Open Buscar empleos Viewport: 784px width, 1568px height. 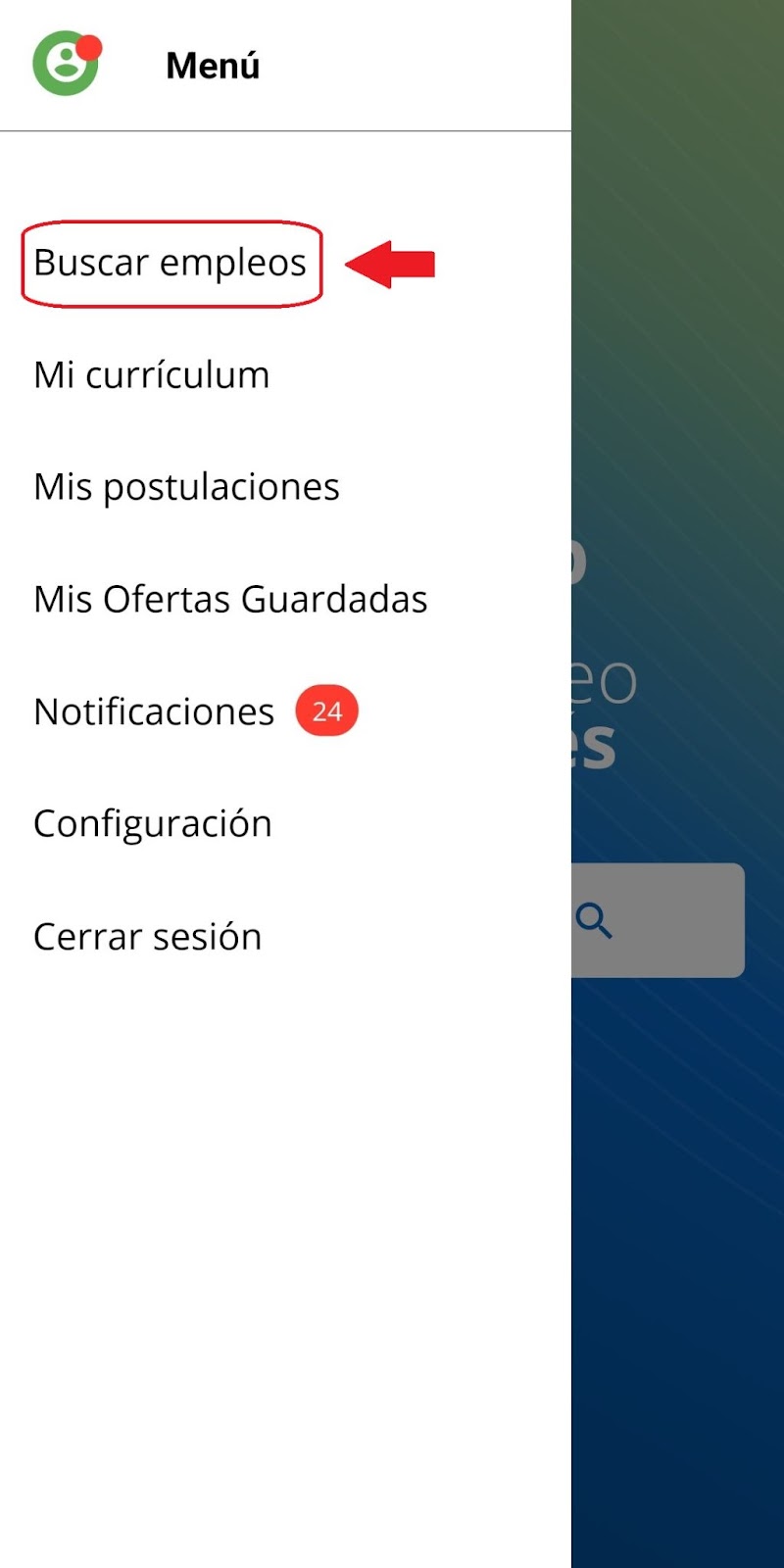[x=171, y=264]
